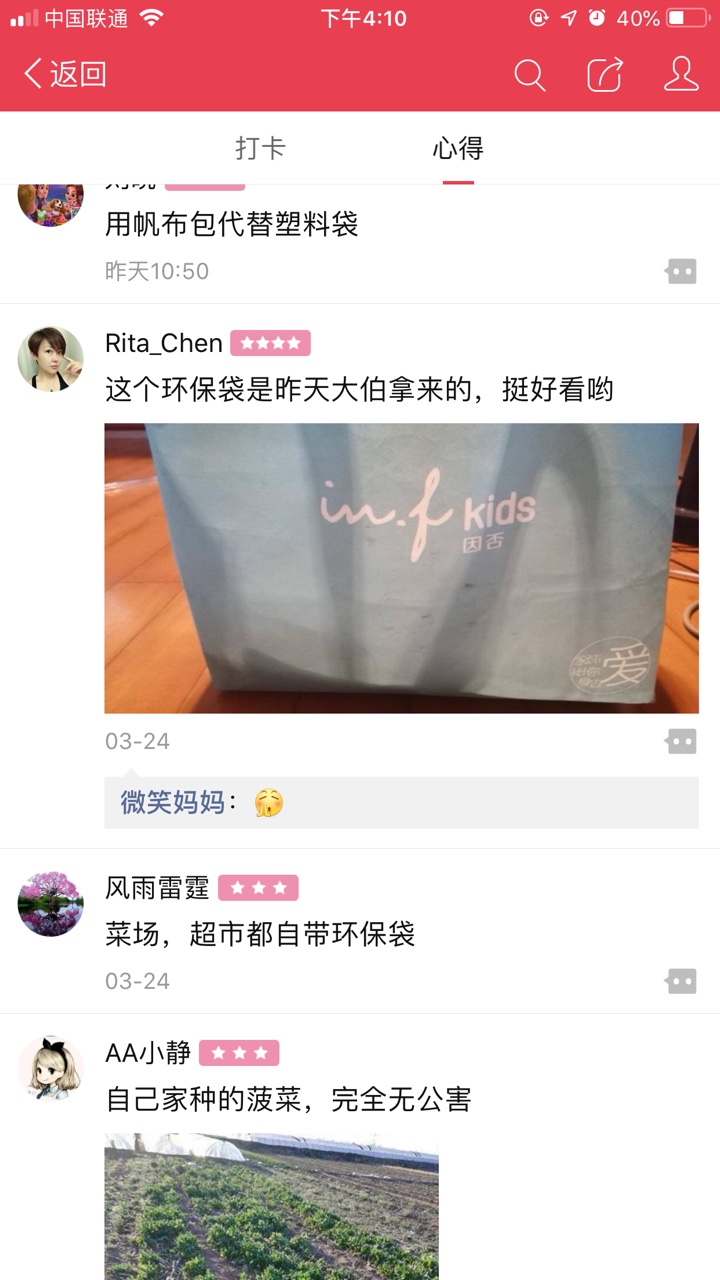Switch to the 打卡 tab
The width and height of the screenshot is (720, 1280).
260,148
